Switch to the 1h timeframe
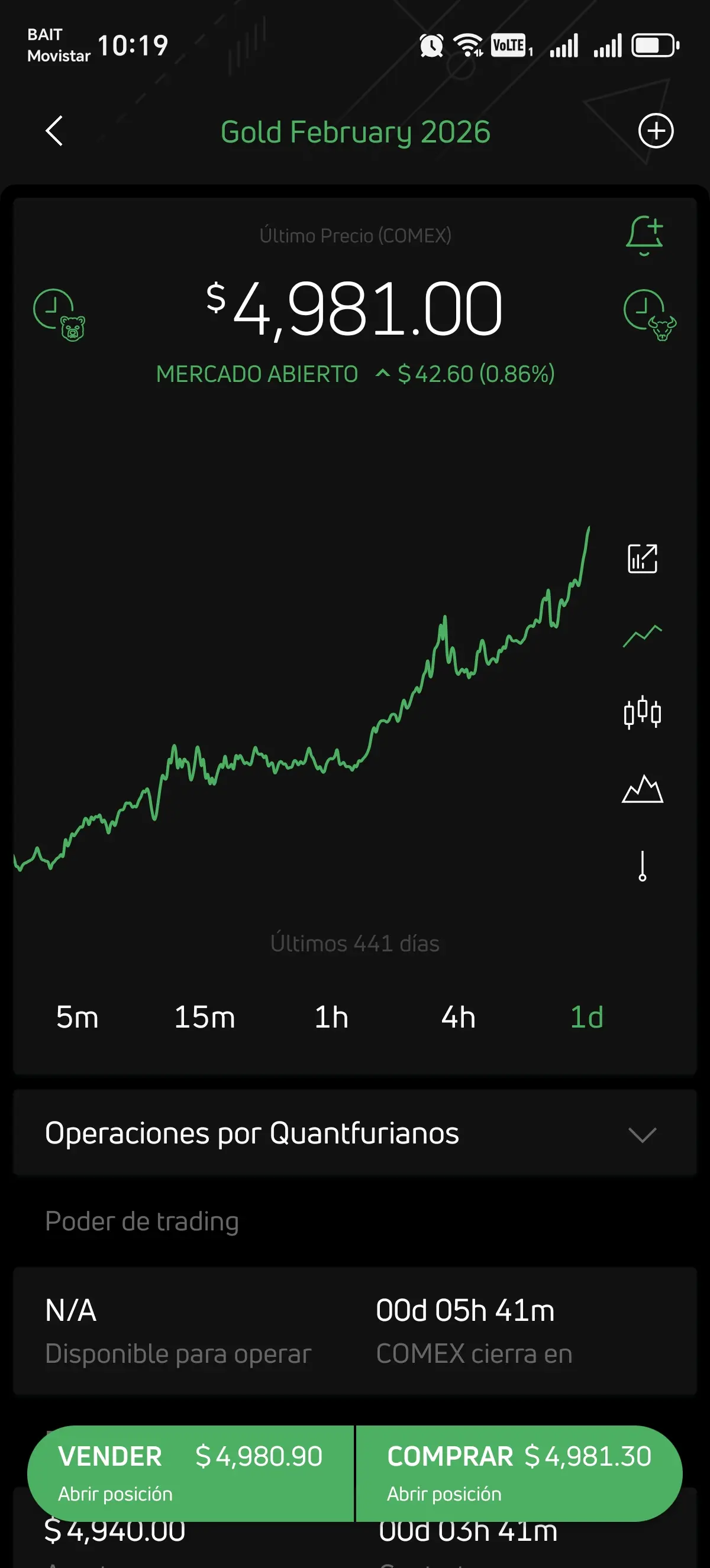 pos(331,1017)
